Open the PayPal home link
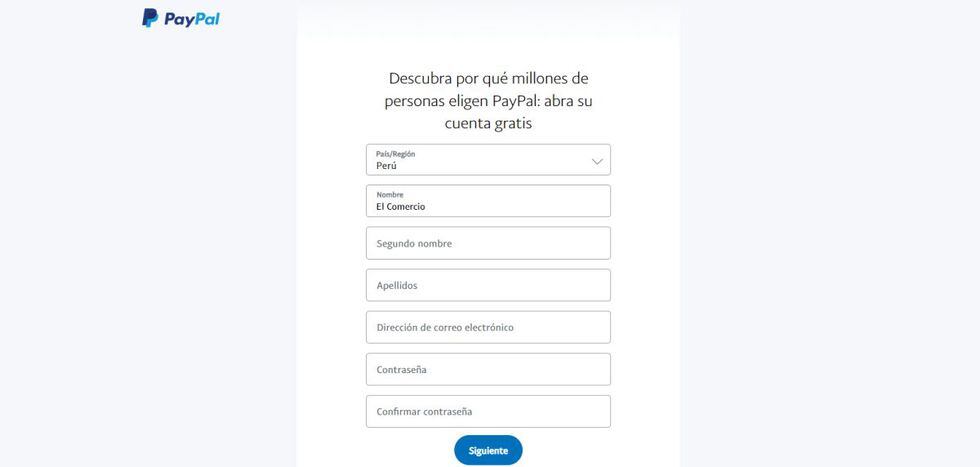This screenshot has height=467, width=980. [181, 18]
